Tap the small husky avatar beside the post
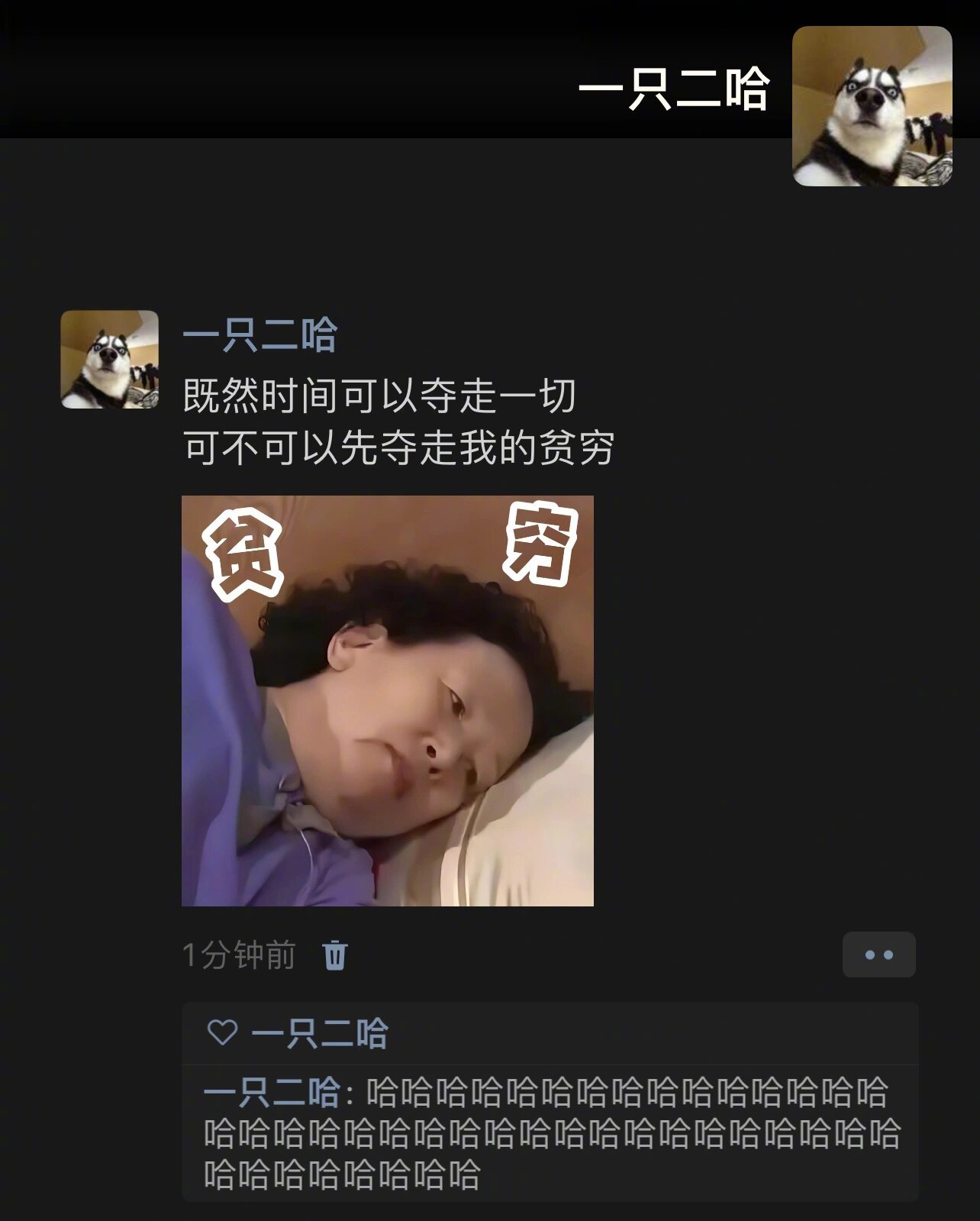The width and height of the screenshot is (980, 1221). (x=110, y=359)
